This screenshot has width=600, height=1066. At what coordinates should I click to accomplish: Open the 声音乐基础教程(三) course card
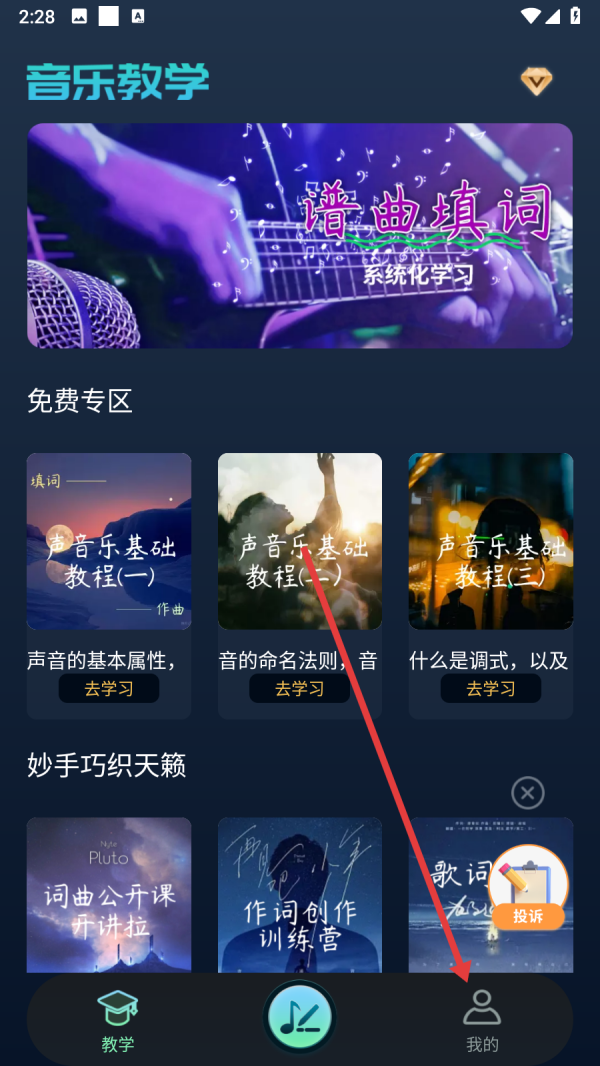pos(491,541)
